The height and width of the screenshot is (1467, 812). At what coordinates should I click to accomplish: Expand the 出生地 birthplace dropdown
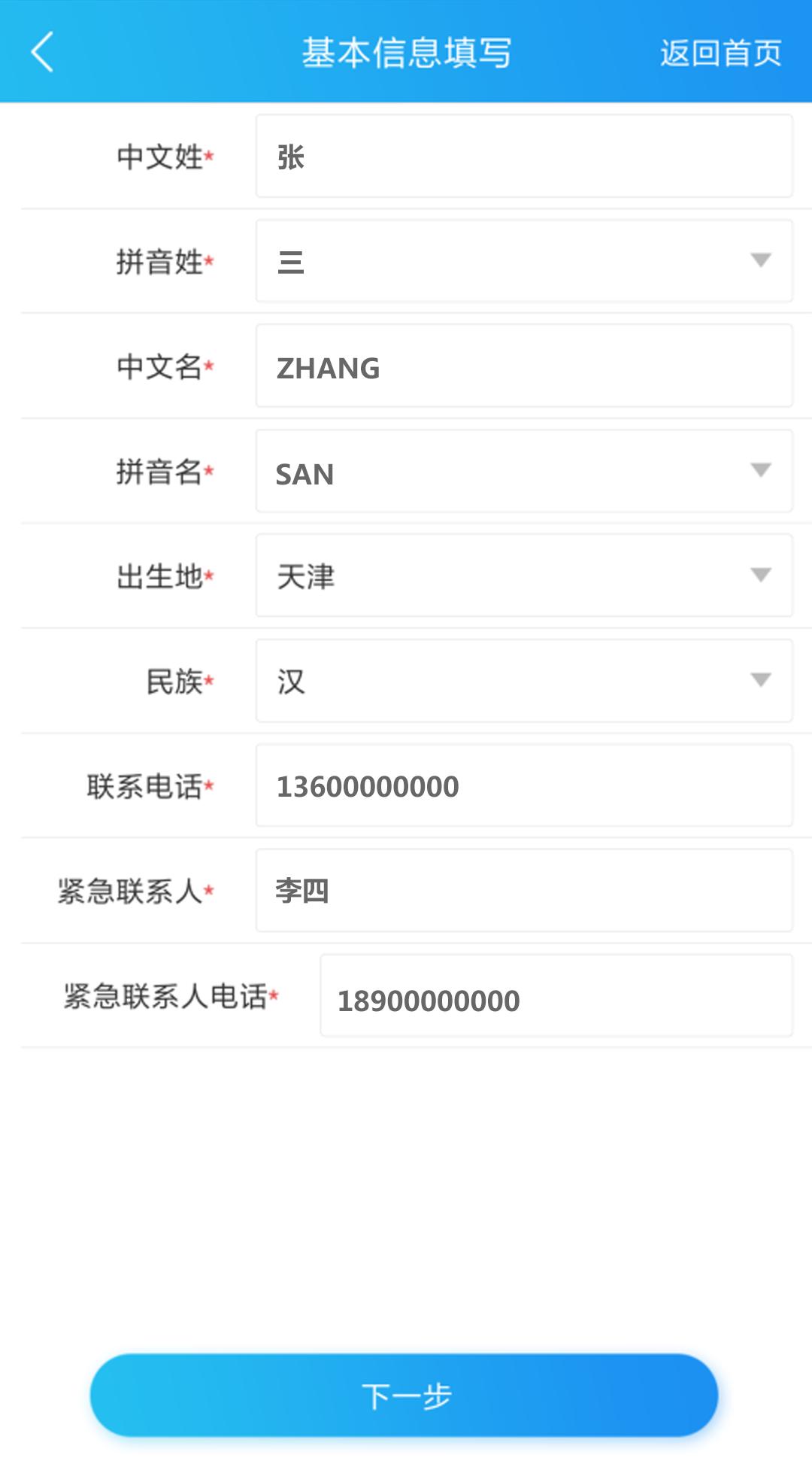[759, 576]
